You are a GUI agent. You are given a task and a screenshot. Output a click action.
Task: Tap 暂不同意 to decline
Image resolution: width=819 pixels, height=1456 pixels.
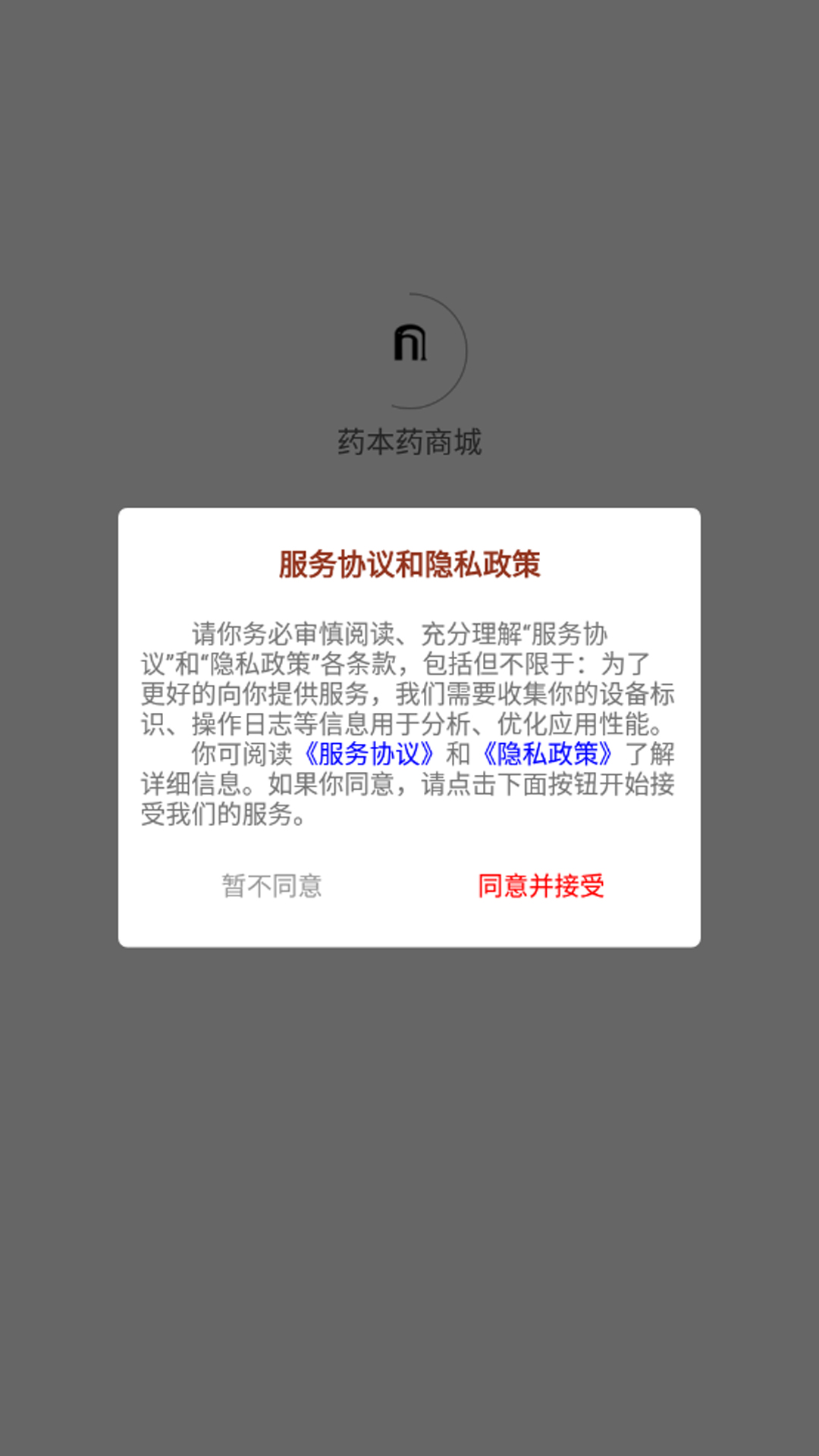coord(271,886)
